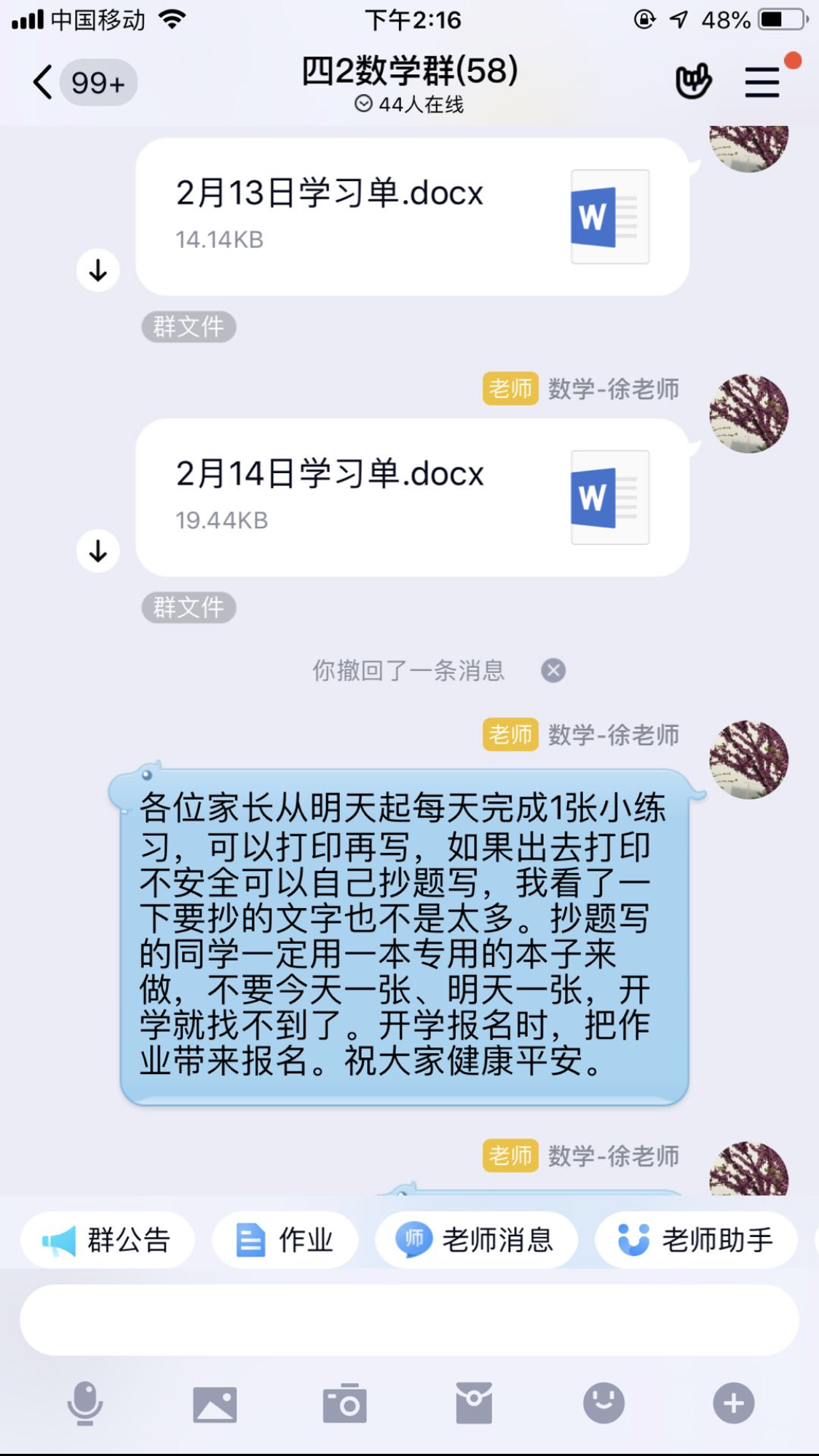Dismiss the recalled message notice
This screenshot has width=819, height=1456.
coord(553,670)
